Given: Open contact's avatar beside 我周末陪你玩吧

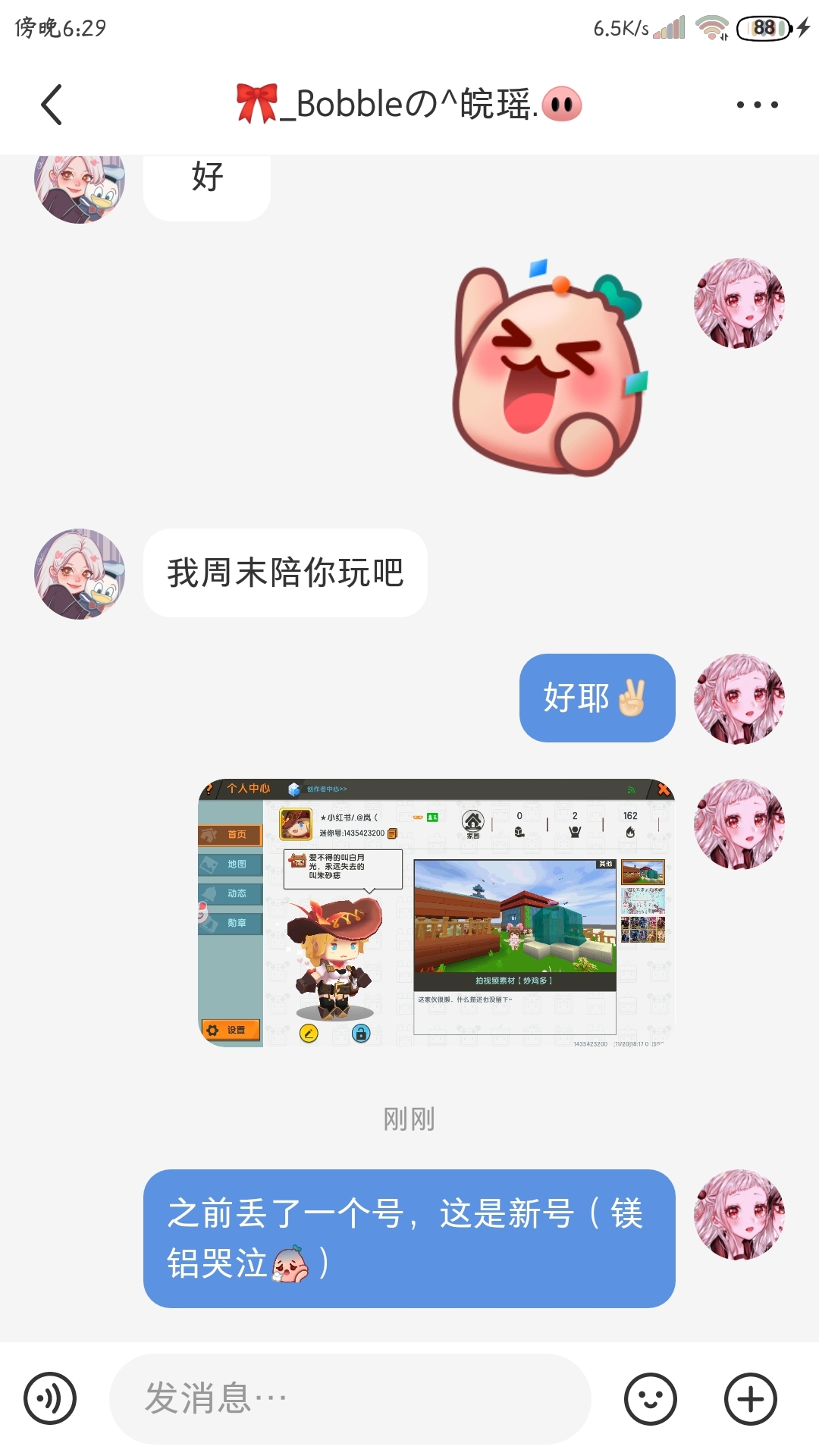Looking at the screenshot, I should [80, 574].
